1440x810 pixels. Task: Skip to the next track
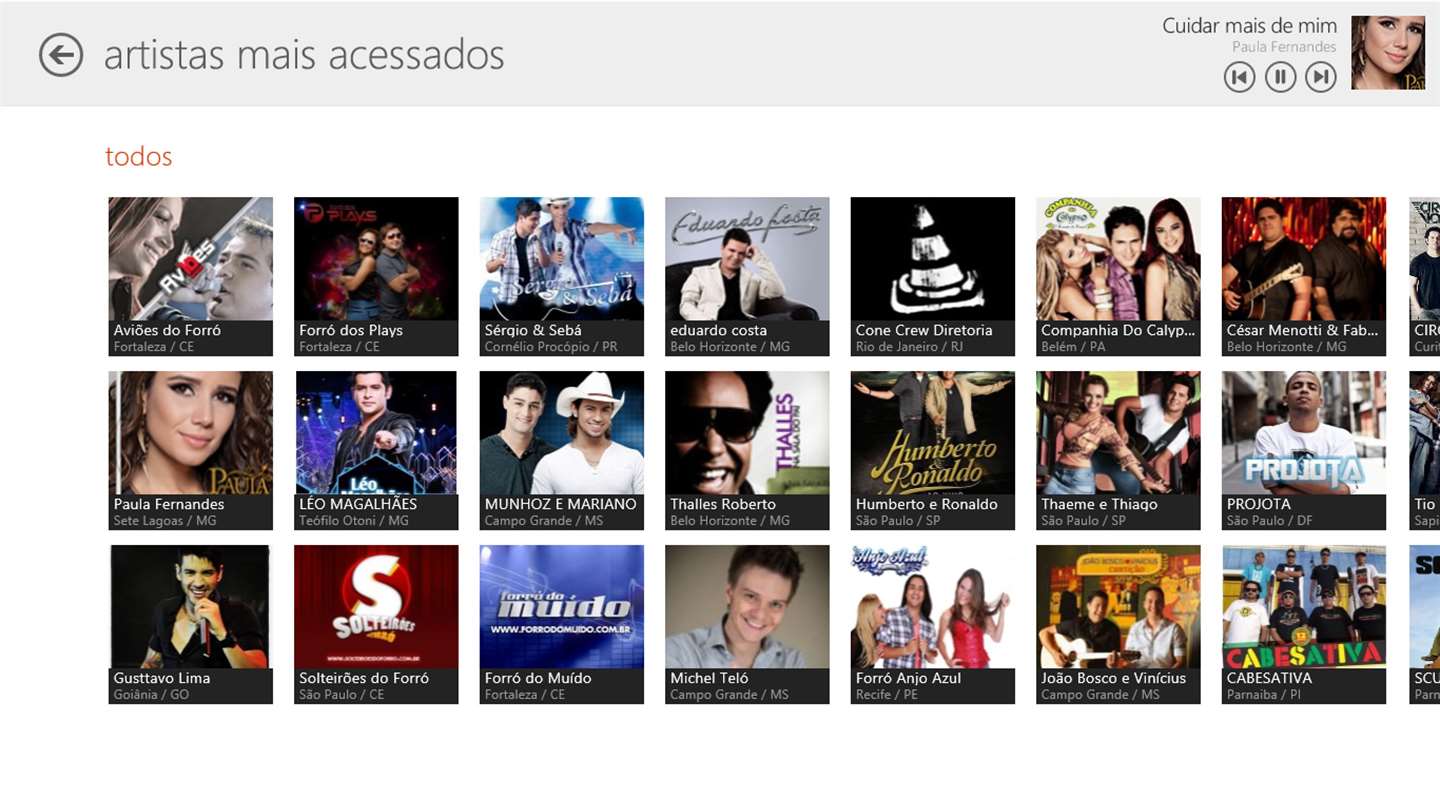1321,77
